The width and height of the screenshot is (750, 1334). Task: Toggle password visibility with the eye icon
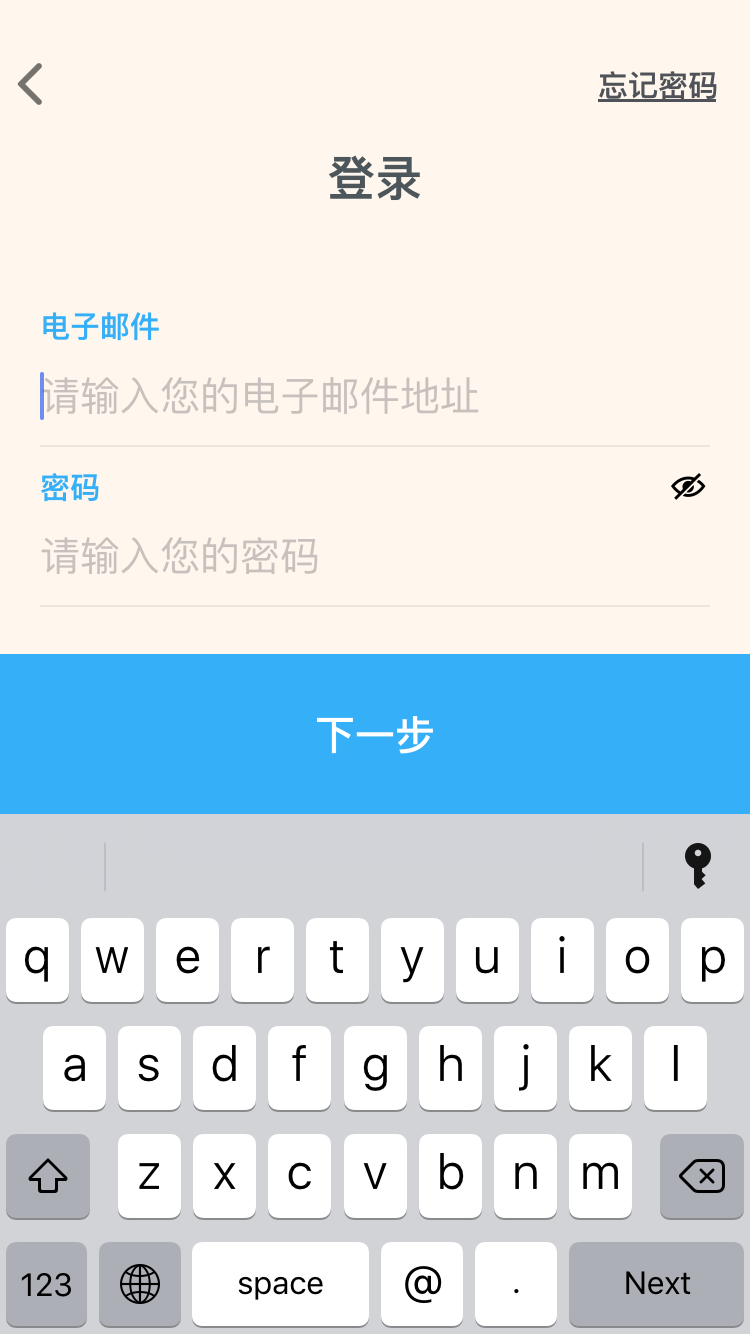click(688, 487)
